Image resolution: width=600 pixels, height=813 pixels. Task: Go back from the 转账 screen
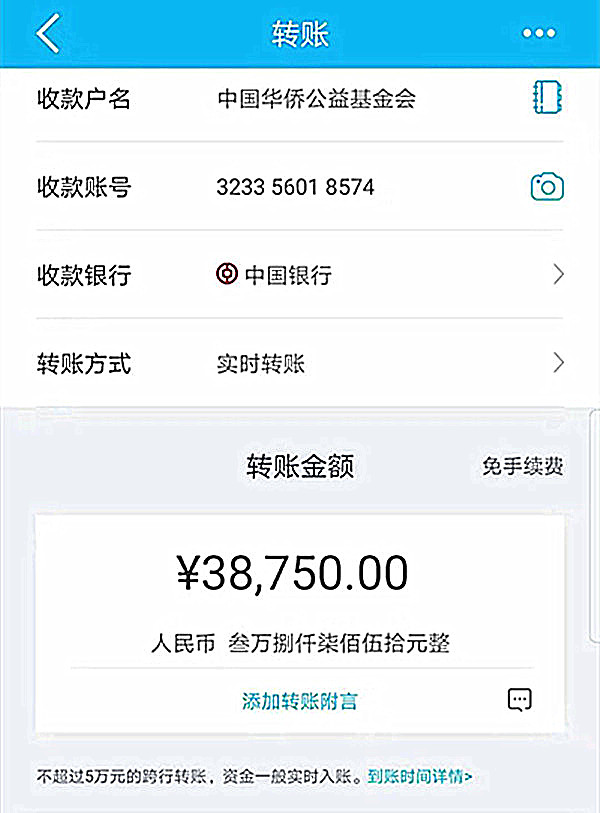47,34
